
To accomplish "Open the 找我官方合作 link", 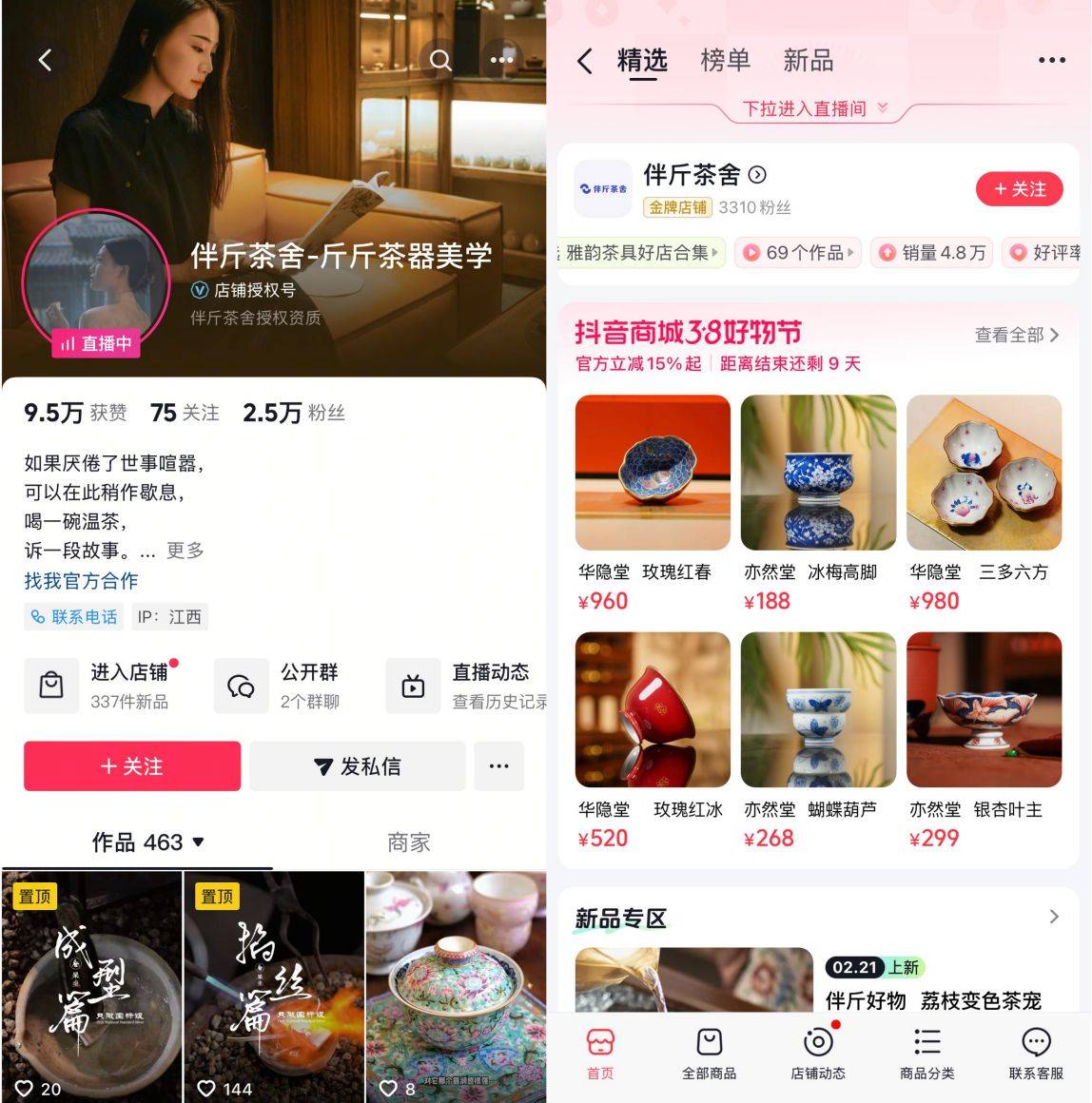I will click(x=81, y=581).
